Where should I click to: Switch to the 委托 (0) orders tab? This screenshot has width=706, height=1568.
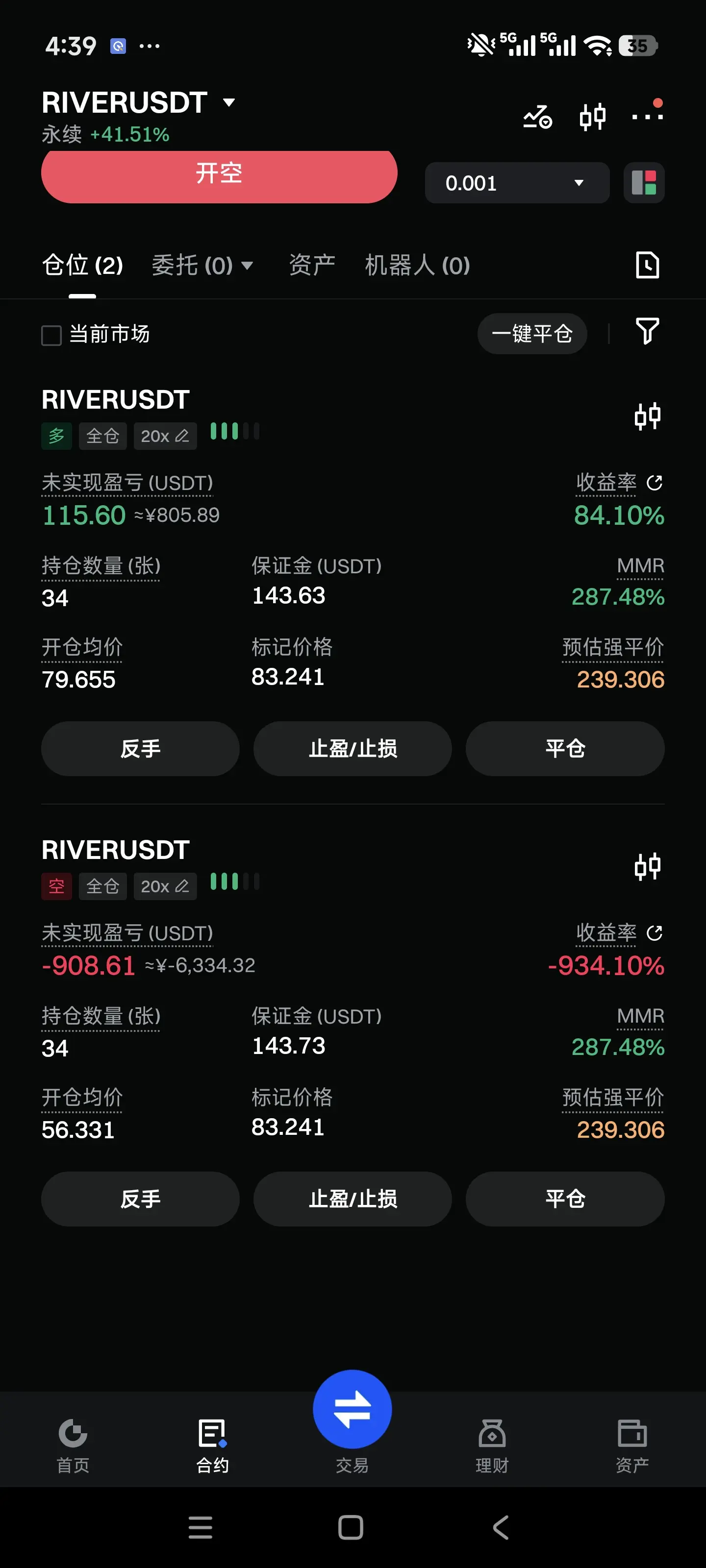coord(201,266)
